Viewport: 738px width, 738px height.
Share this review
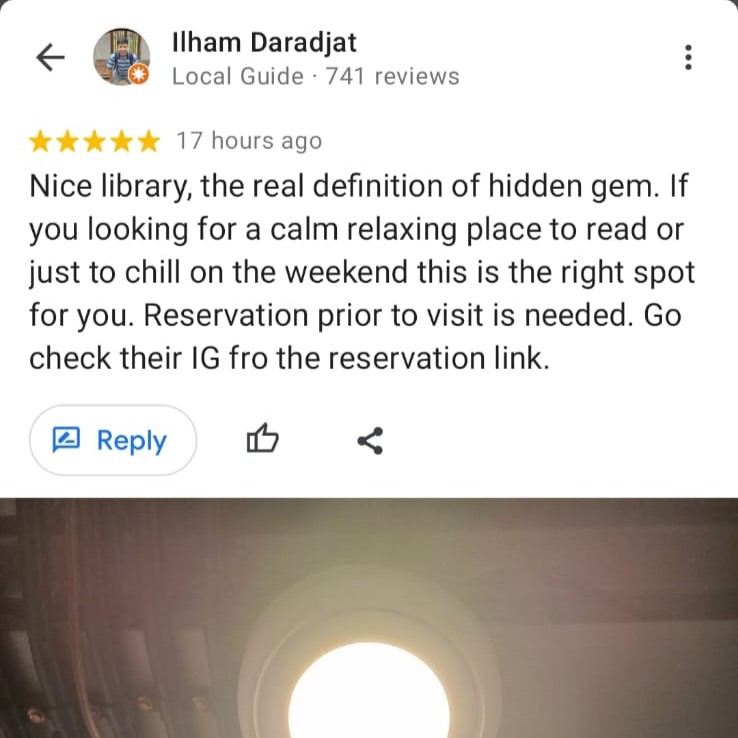click(x=370, y=440)
